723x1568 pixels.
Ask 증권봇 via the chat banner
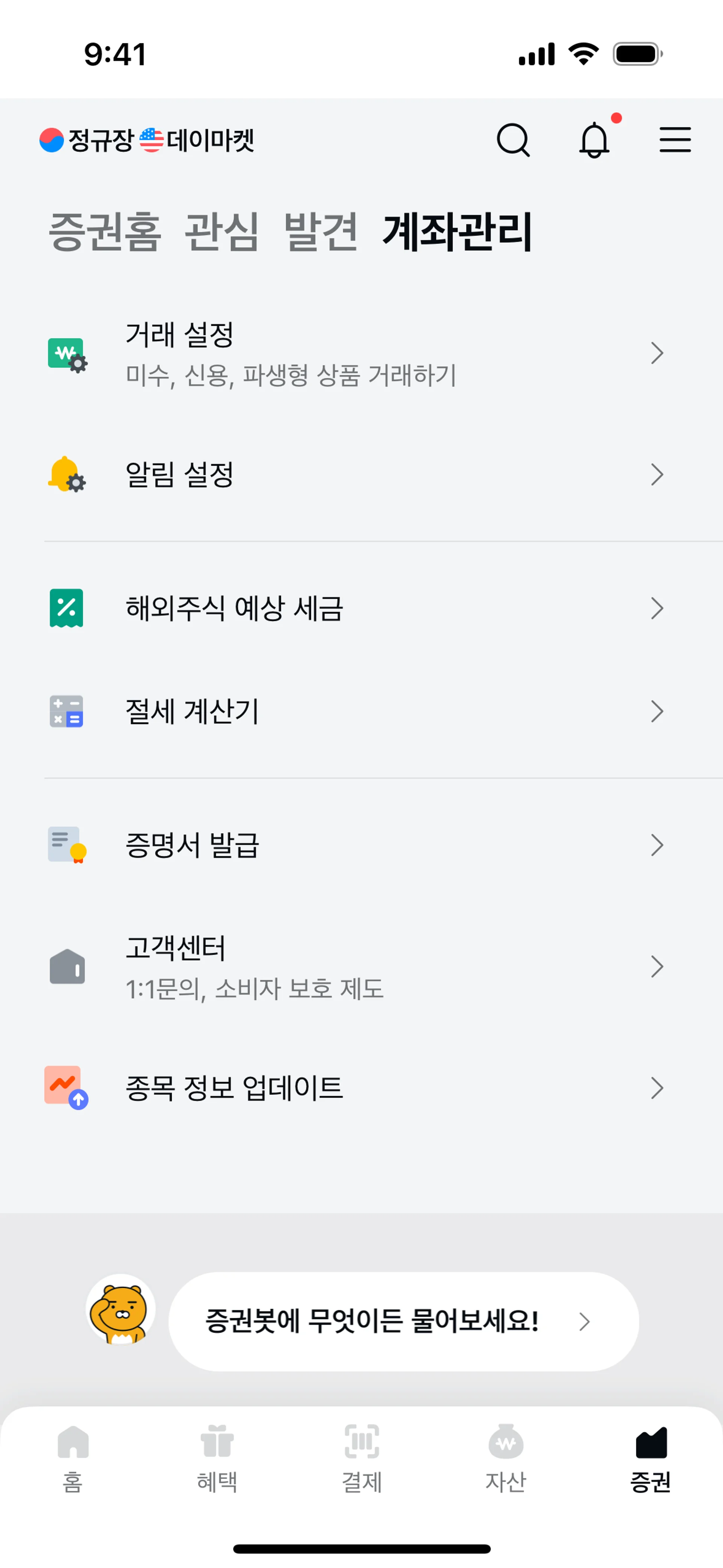click(x=403, y=1322)
